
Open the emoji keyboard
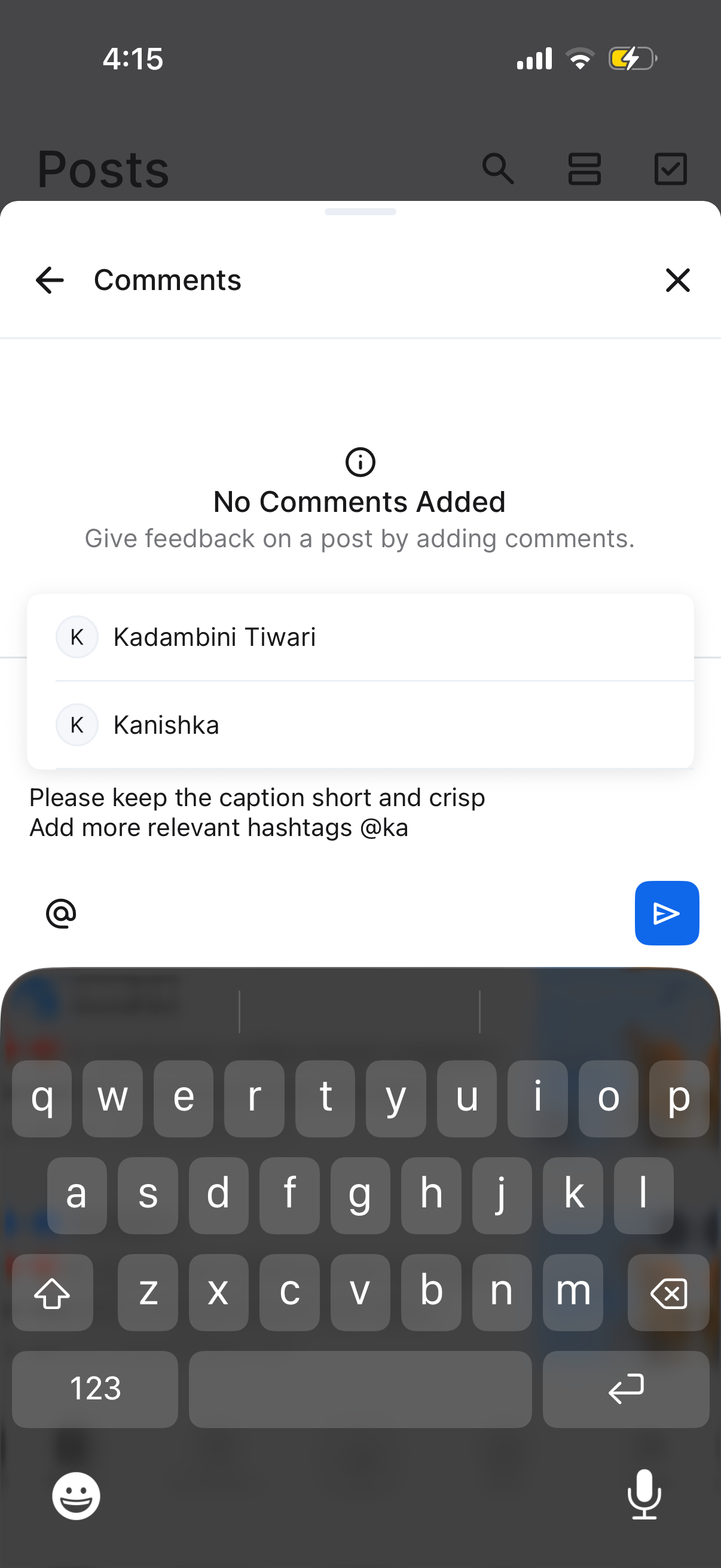pos(76,1496)
